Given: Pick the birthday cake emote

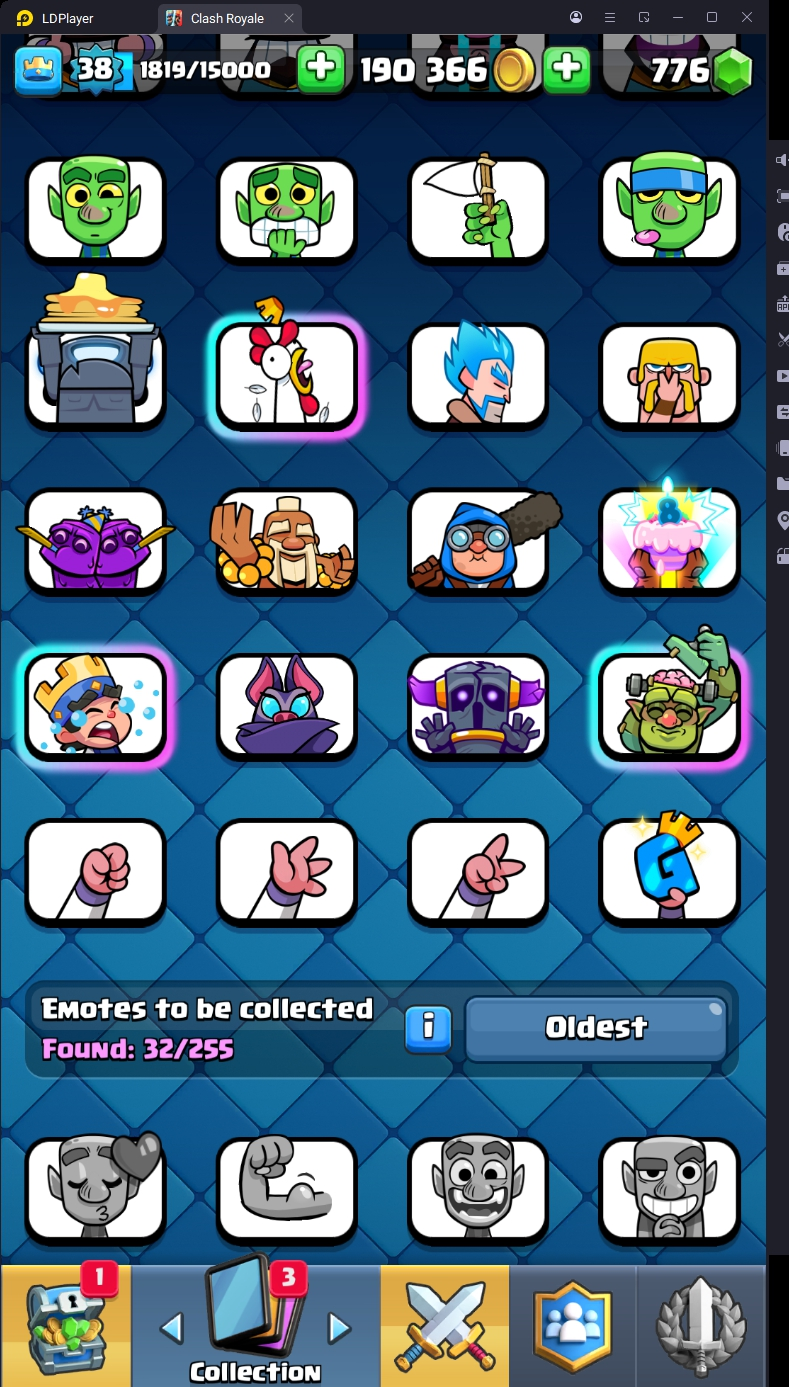Looking at the screenshot, I should [669, 540].
